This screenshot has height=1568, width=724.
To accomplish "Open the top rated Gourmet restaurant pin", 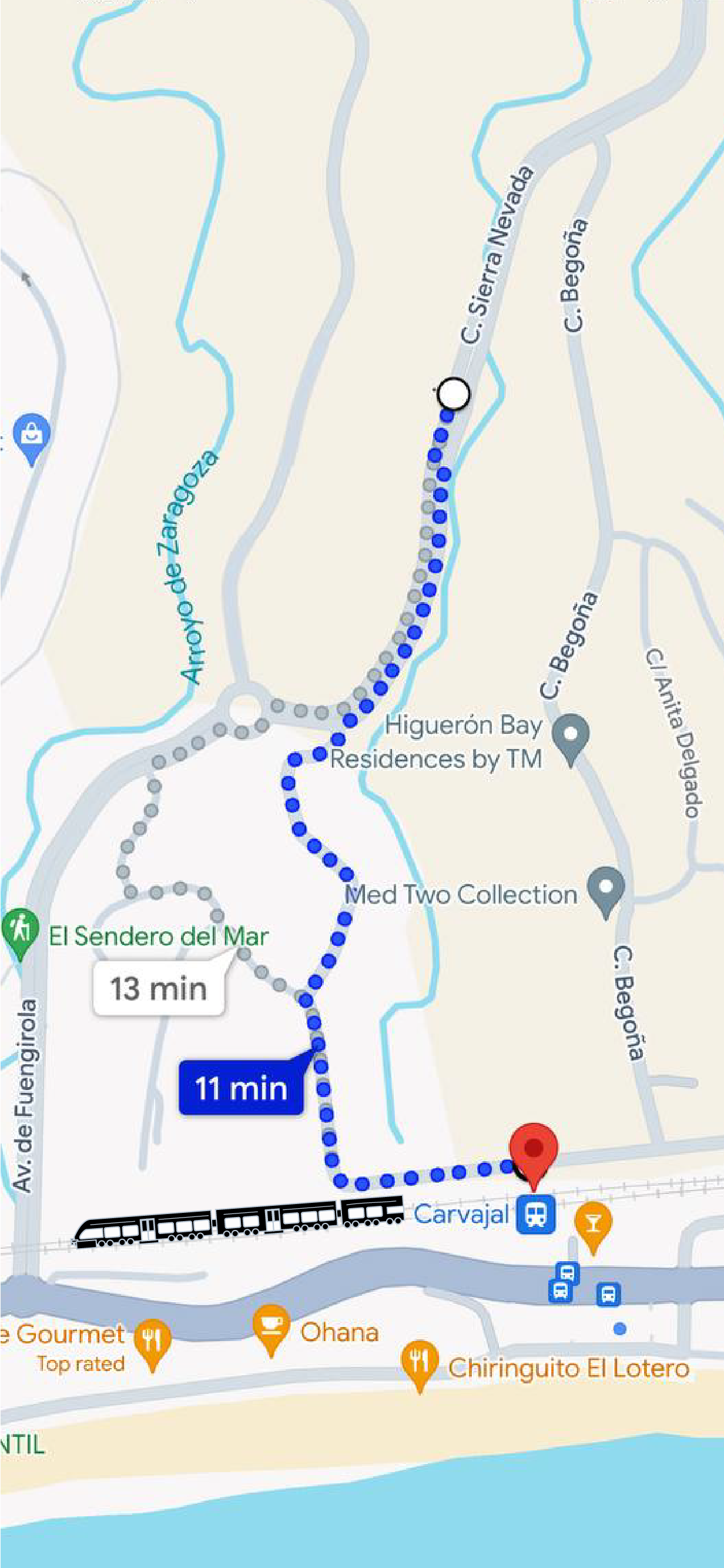I will [152, 1339].
